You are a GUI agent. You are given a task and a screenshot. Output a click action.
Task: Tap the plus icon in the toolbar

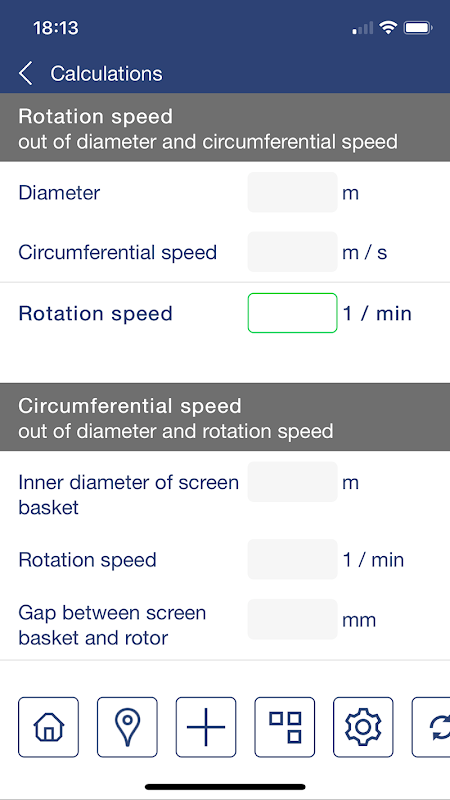[206, 727]
